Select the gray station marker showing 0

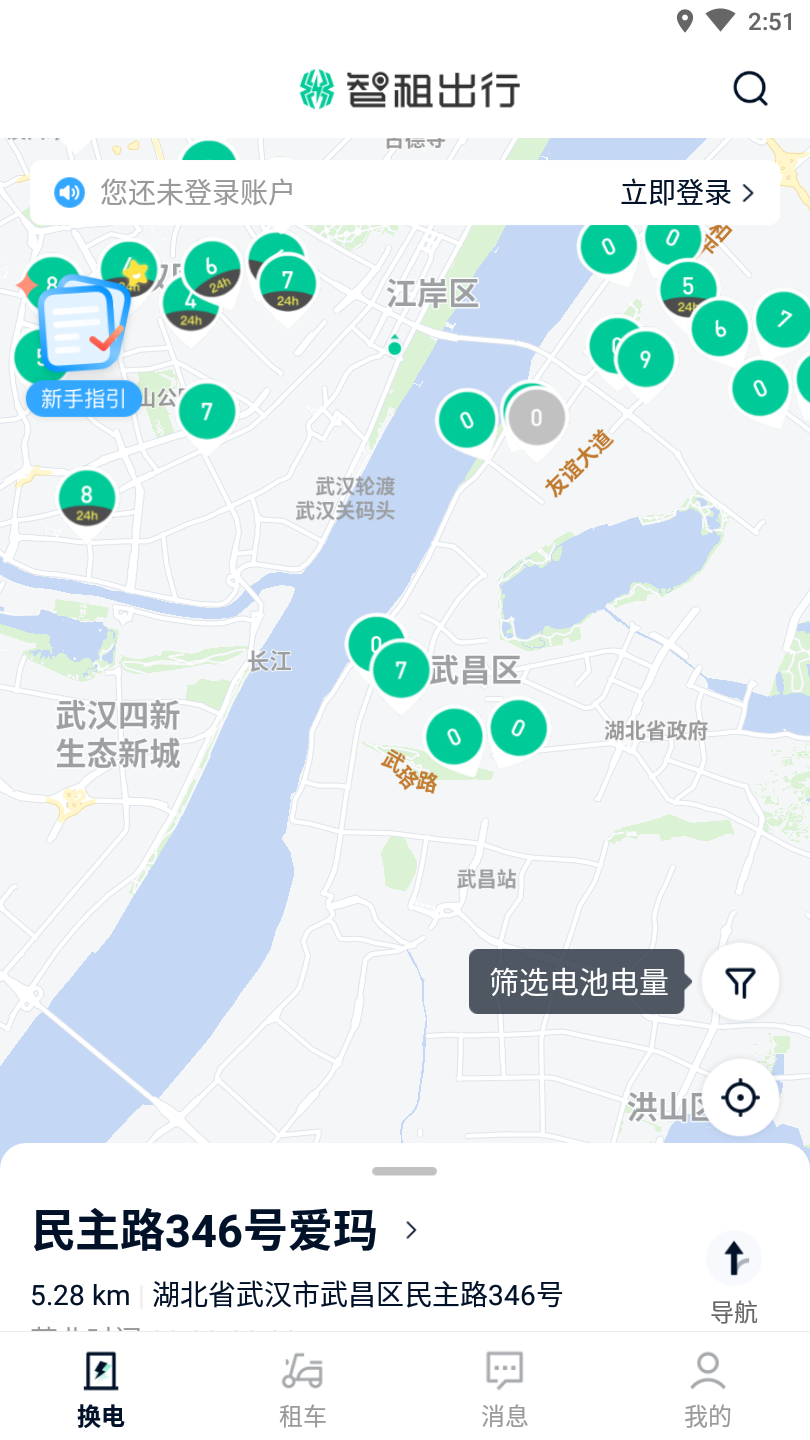(x=536, y=418)
